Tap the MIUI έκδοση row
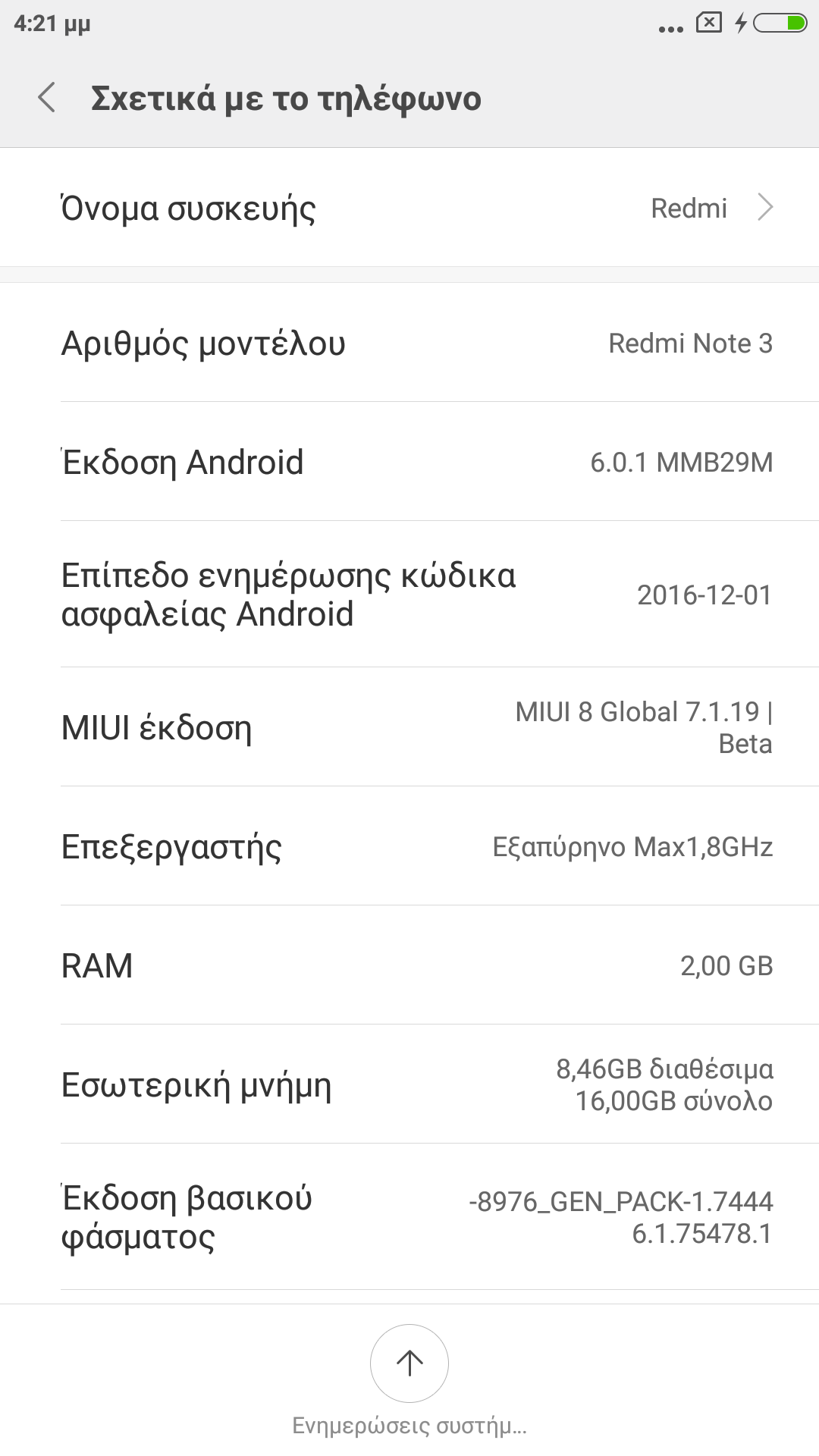This screenshot has width=819, height=1456. pyautogui.click(x=409, y=727)
